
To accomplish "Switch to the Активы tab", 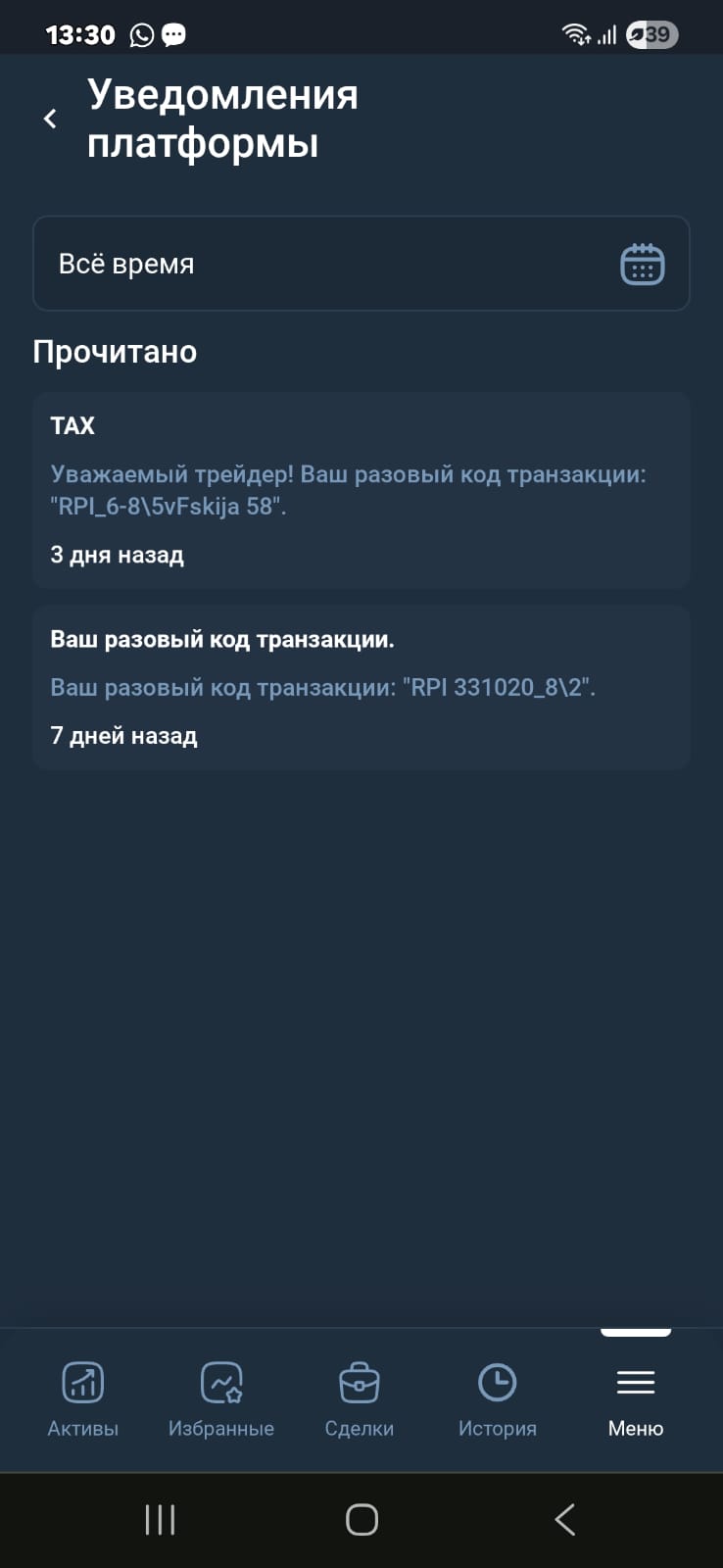I will 83,1398.
